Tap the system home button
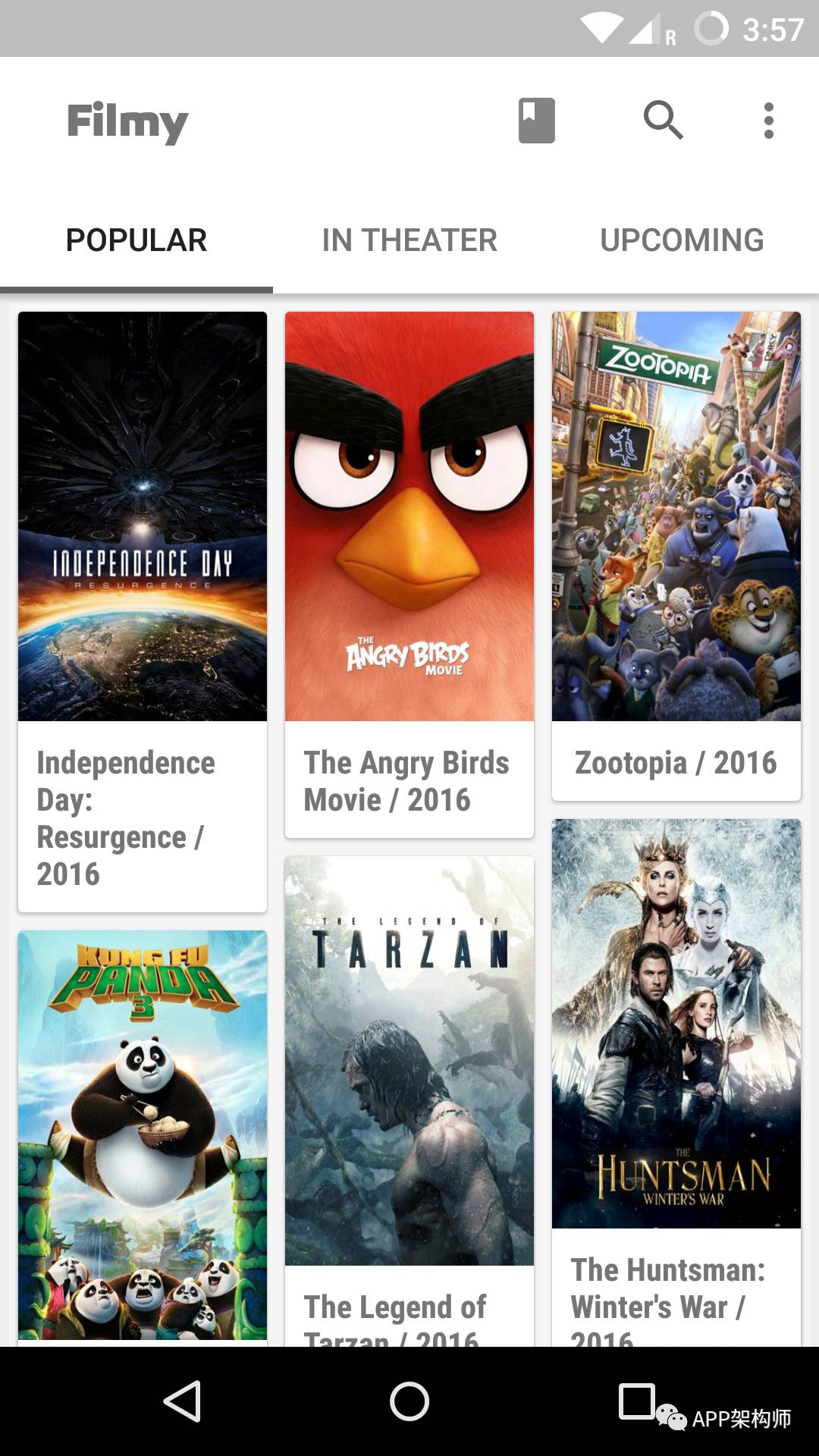The image size is (819, 1456). [409, 1401]
